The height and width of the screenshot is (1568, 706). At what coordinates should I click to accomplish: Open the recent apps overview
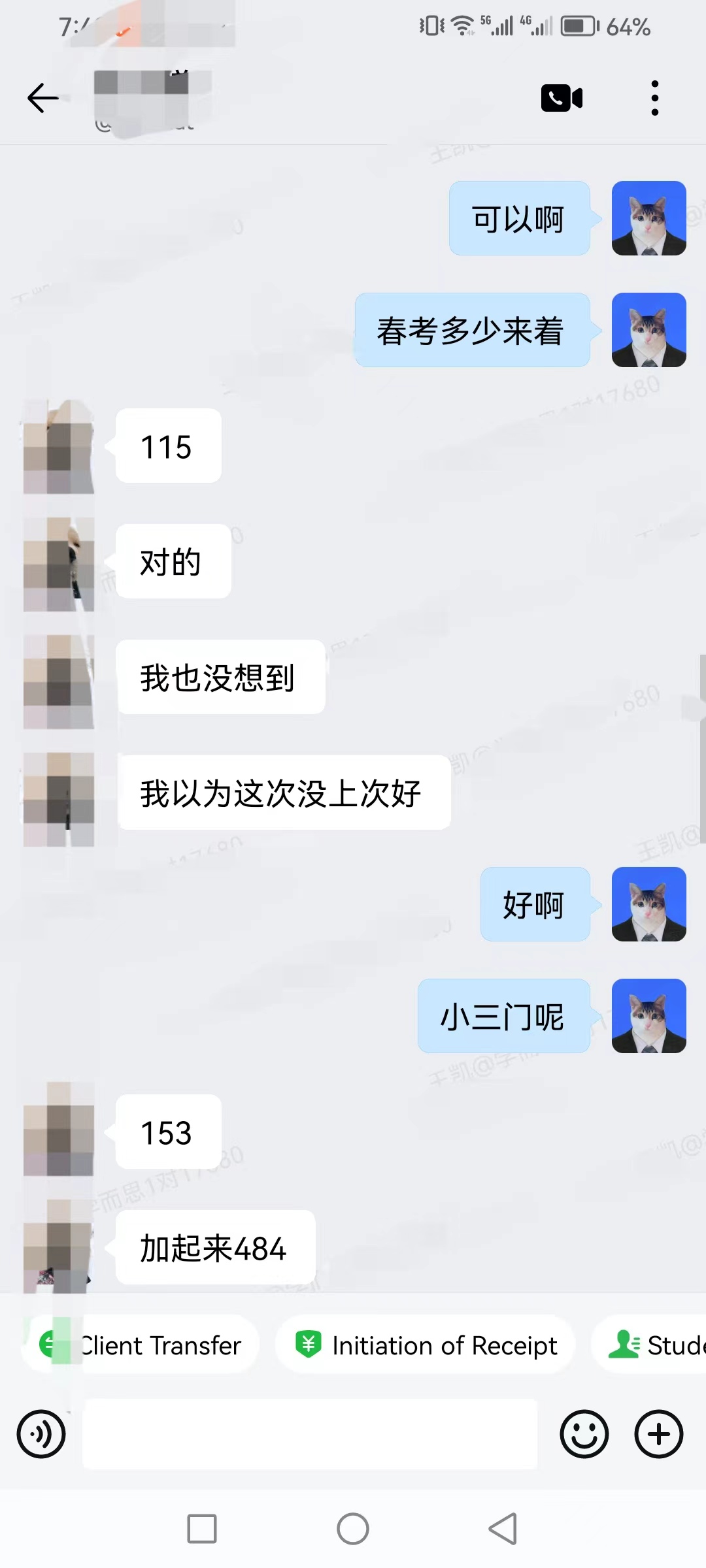click(202, 1529)
